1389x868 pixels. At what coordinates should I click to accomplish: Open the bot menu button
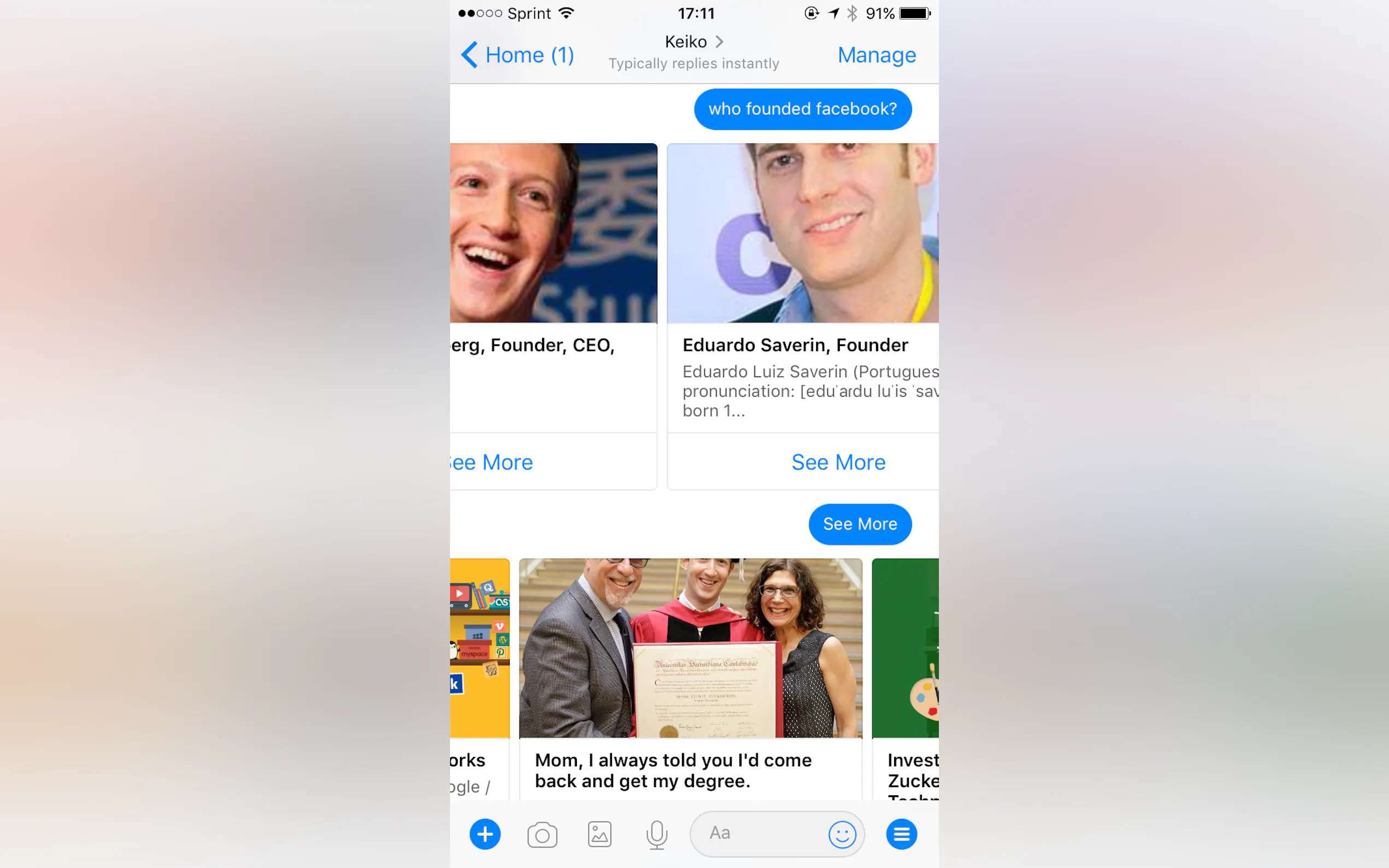(901, 834)
